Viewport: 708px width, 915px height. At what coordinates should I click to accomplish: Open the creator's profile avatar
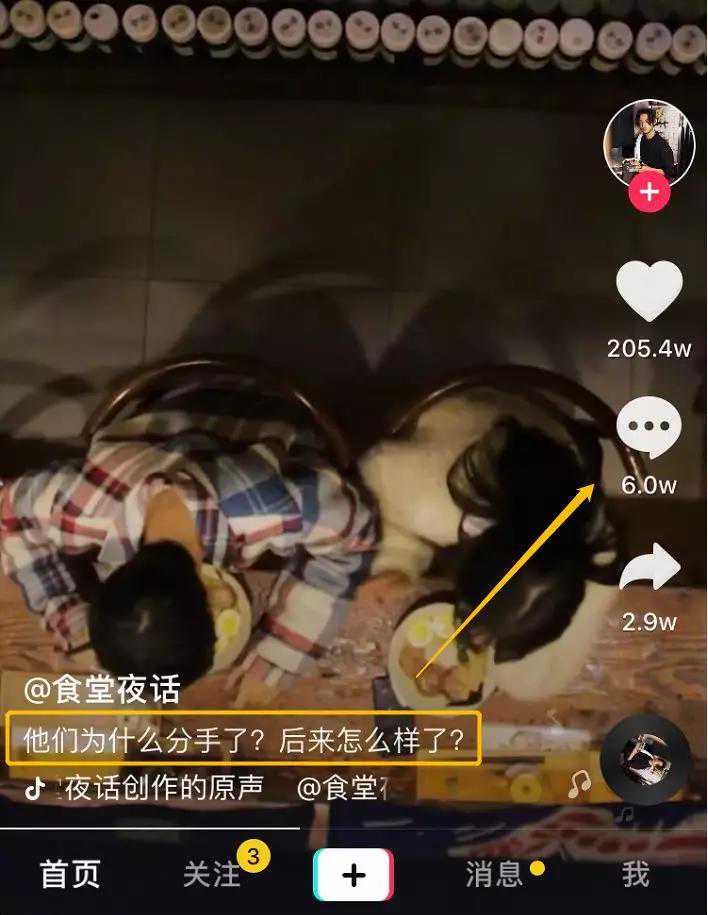[649, 142]
